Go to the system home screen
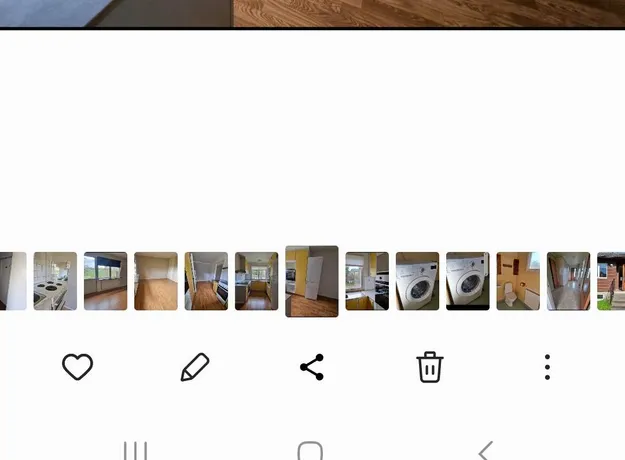 click(311, 451)
